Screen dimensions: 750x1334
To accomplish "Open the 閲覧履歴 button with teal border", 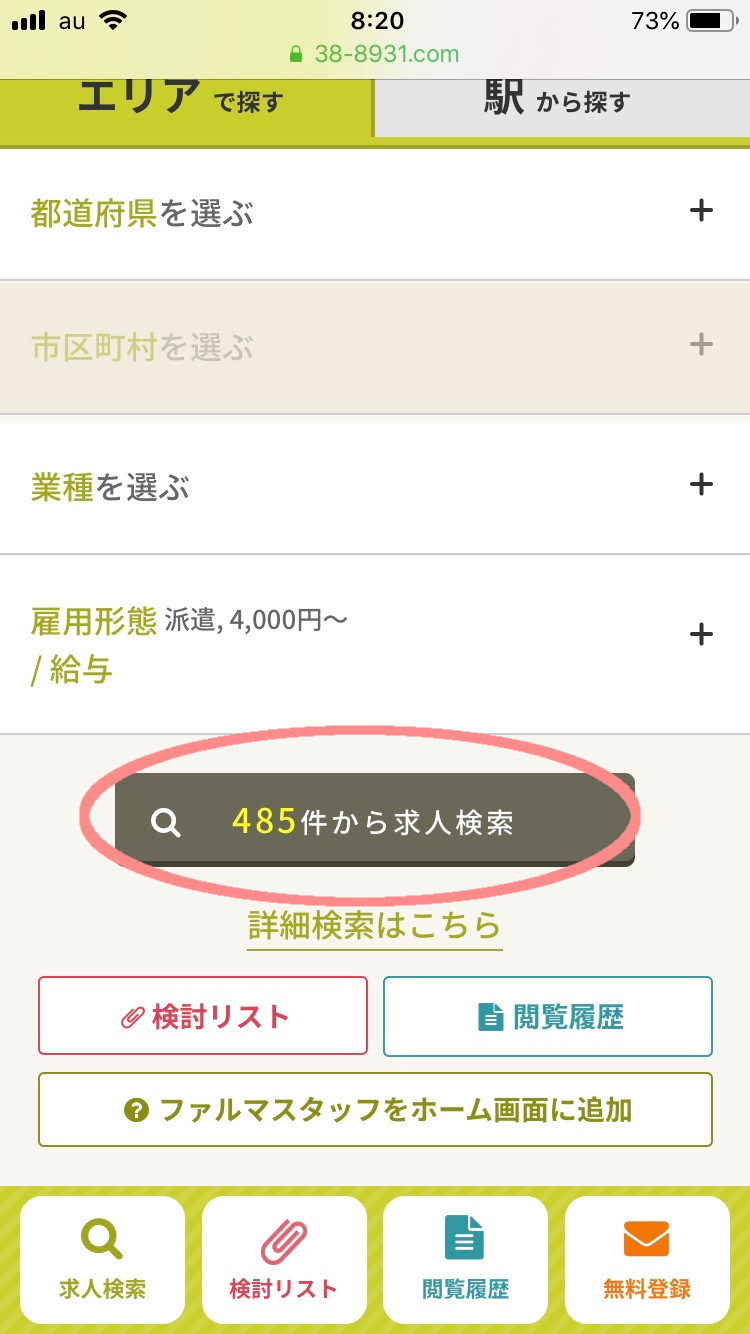I will [548, 1016].
